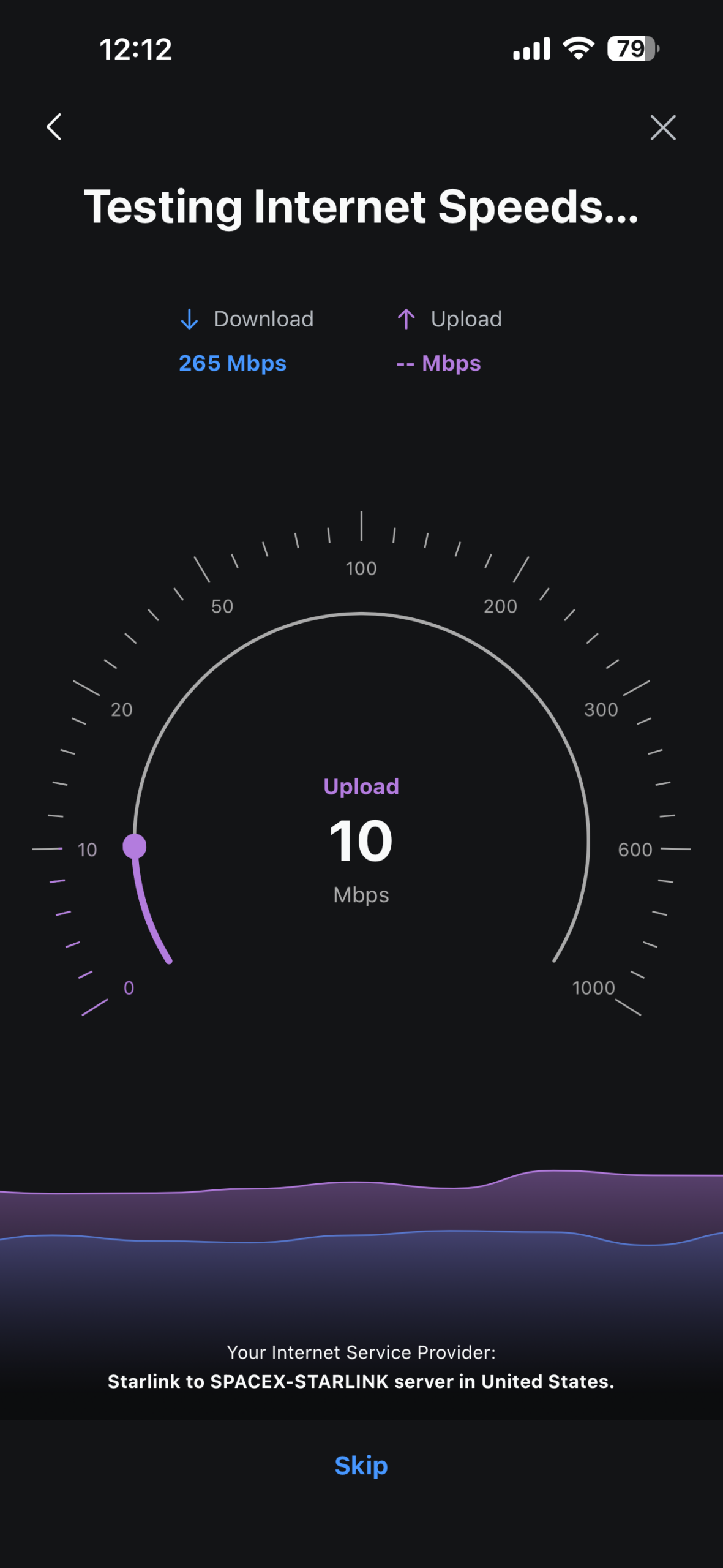Viewport: 723px width, 1568px height.
Task: Go back using the top arrow
Action: (x=54, y=127)
